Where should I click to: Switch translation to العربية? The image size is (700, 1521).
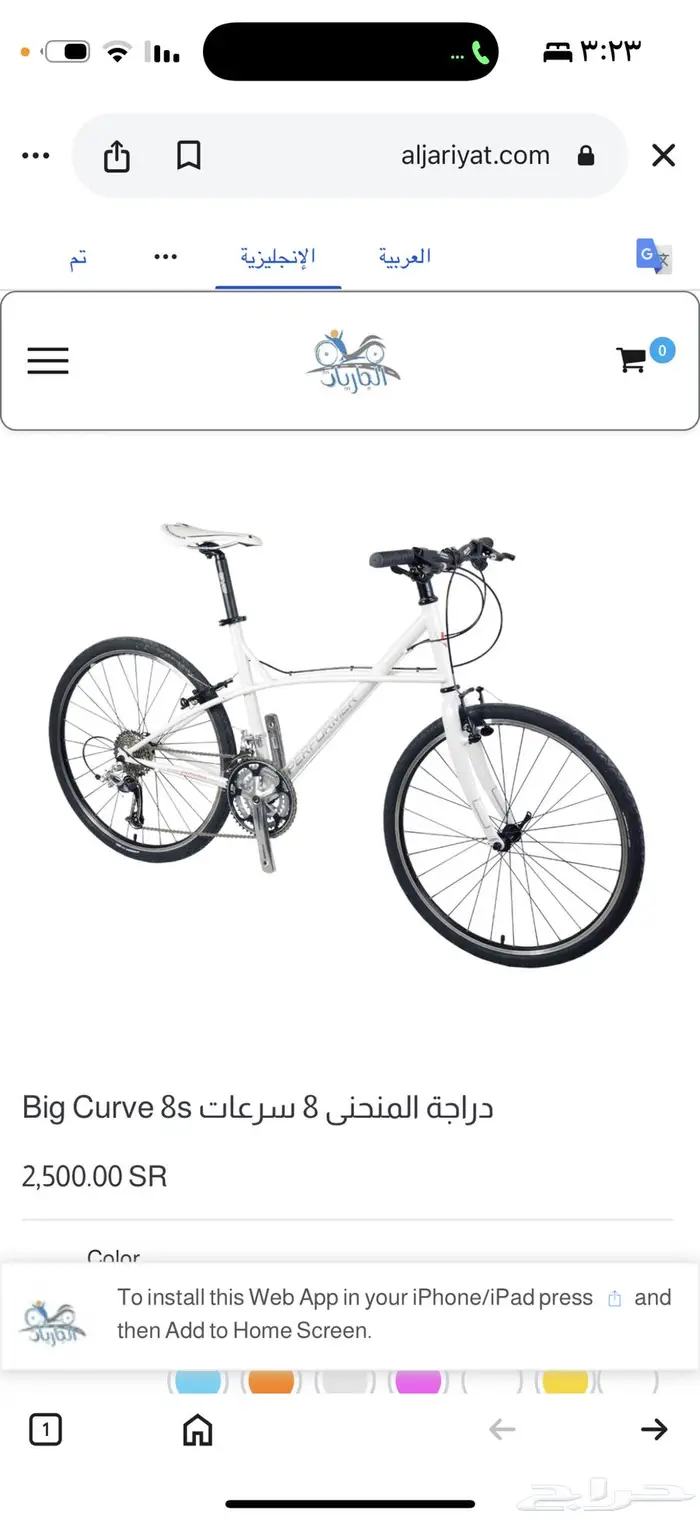pyautogui.click(x=404, y=256)
